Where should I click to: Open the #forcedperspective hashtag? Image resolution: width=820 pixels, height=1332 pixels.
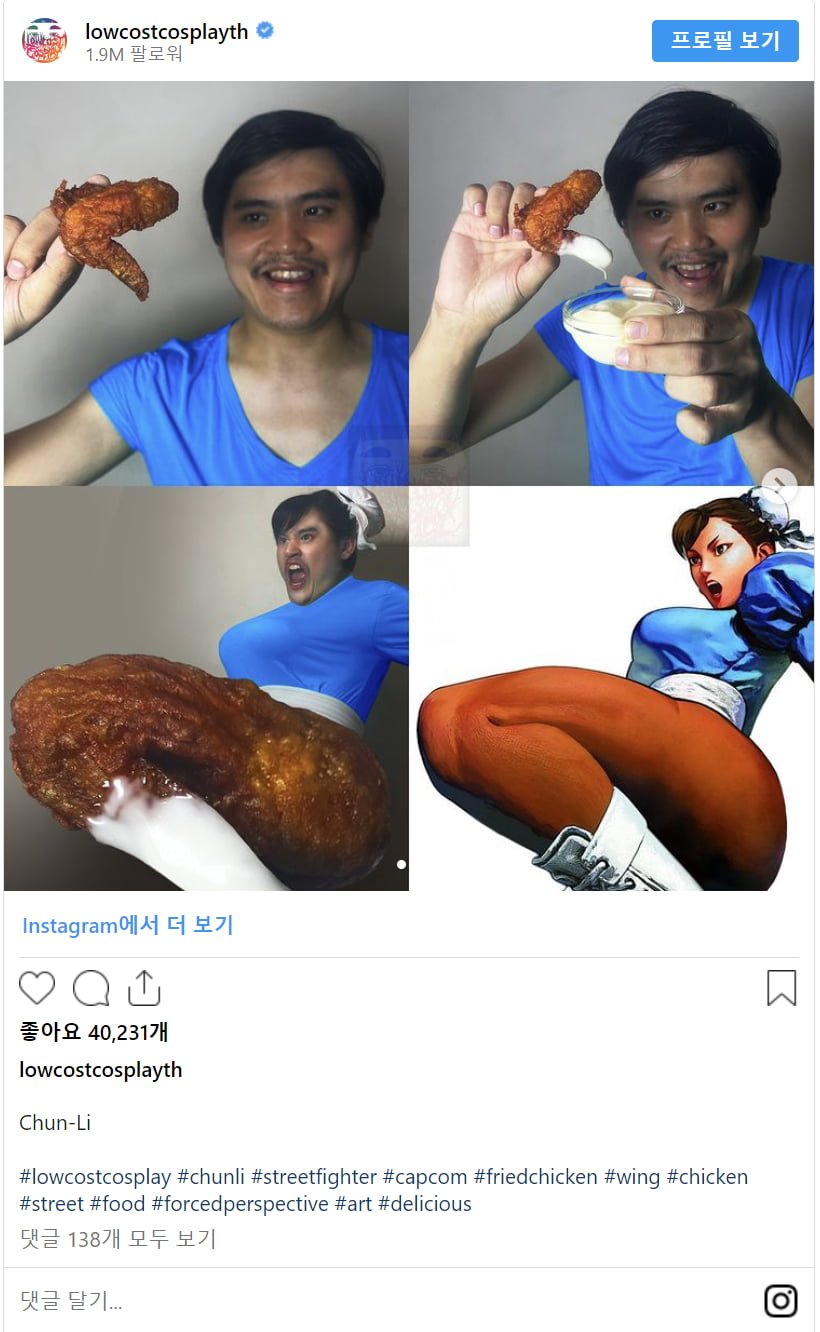239,1204
